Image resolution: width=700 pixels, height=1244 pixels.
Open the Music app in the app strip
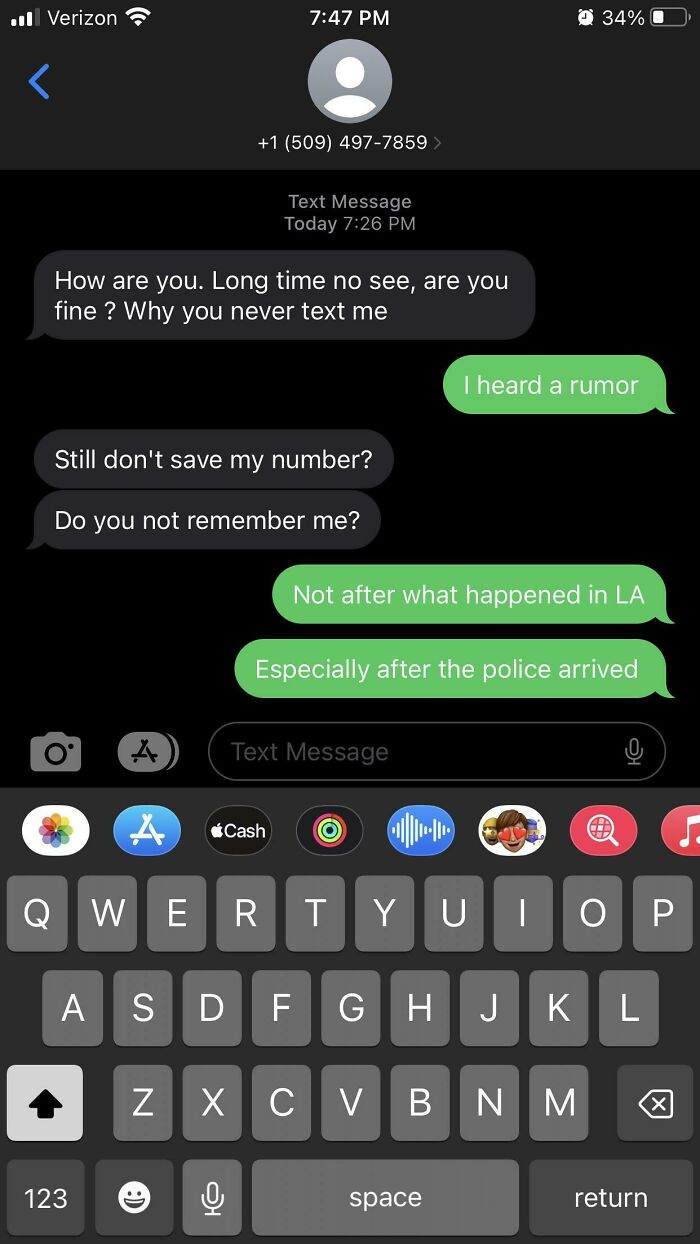click(x=682, y=830)
